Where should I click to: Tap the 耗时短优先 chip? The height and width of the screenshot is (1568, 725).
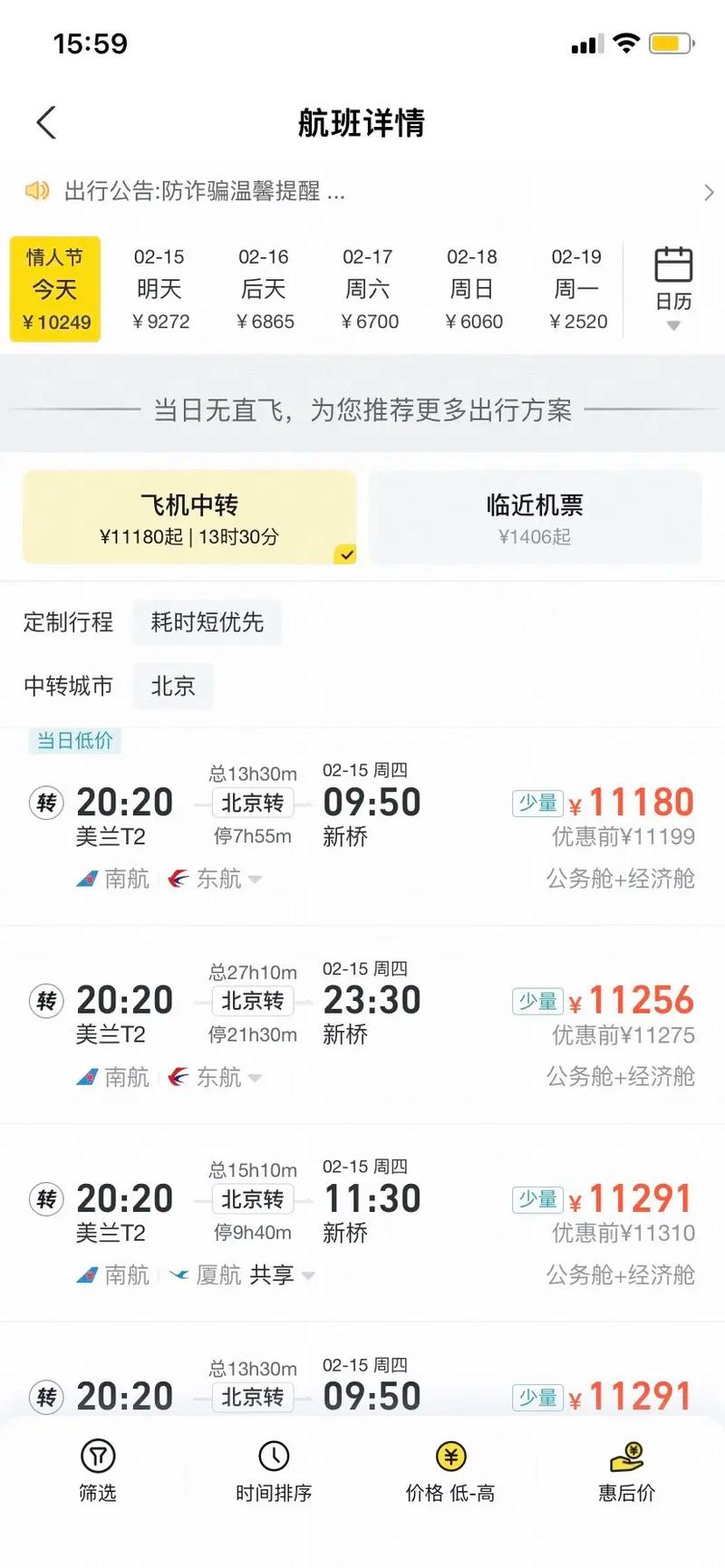coord(207,622)
